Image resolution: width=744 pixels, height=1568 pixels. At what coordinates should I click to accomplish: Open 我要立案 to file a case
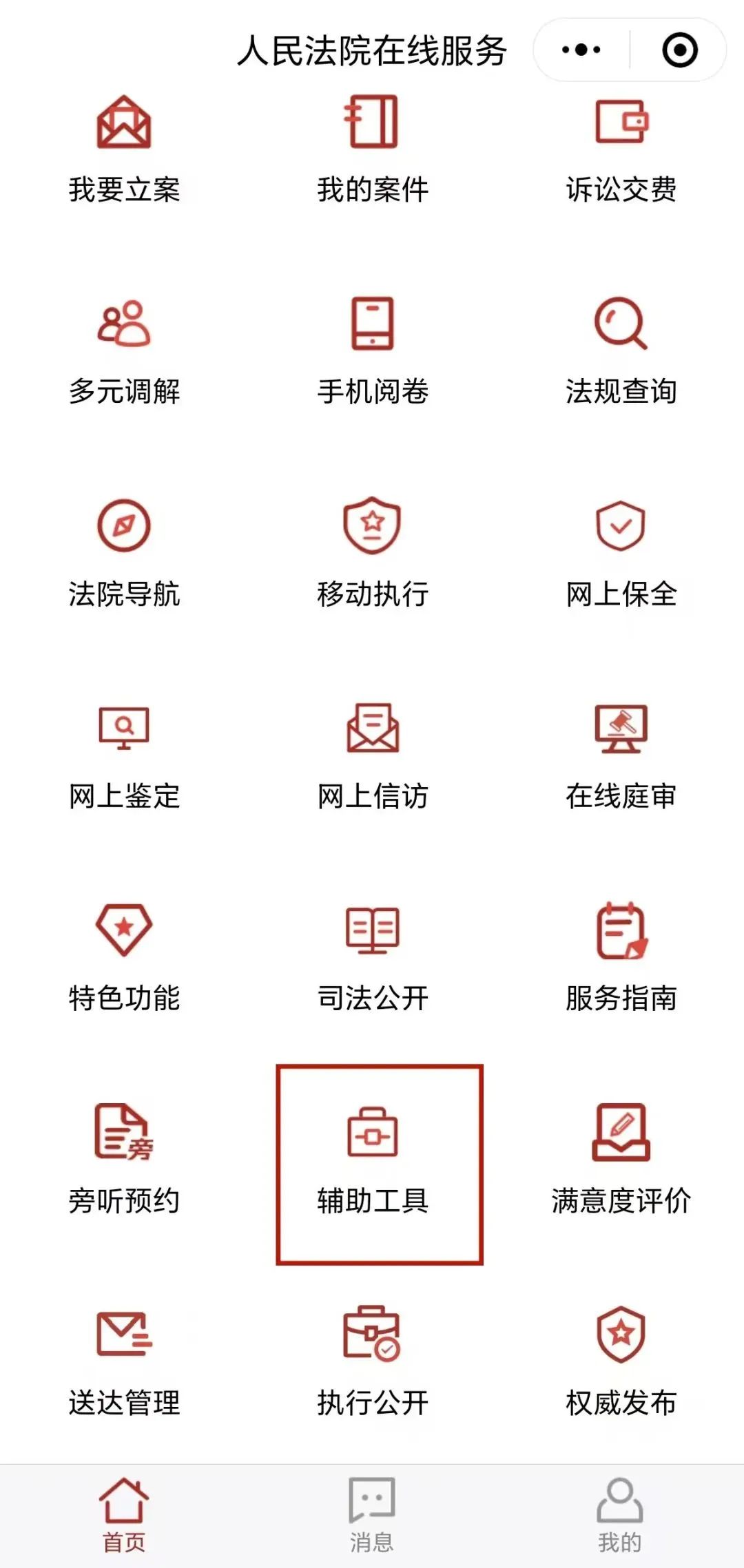click(124, 150)
